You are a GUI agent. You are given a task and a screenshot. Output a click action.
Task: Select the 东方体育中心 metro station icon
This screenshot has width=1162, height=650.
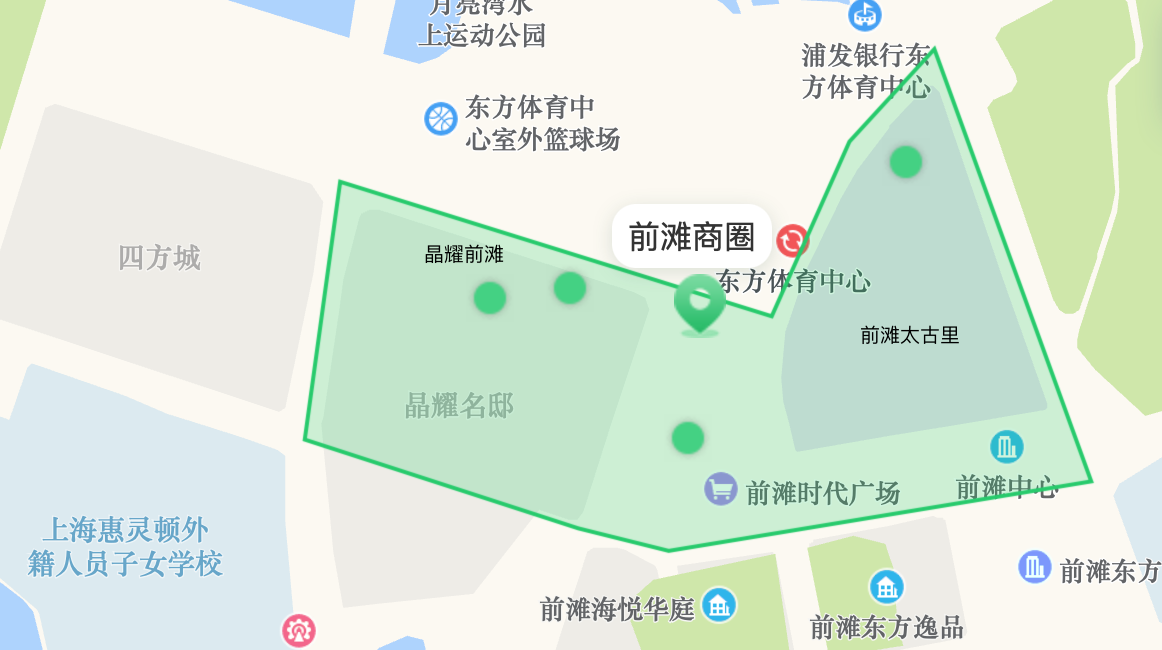pyautogui.click(x=792, y=241)
